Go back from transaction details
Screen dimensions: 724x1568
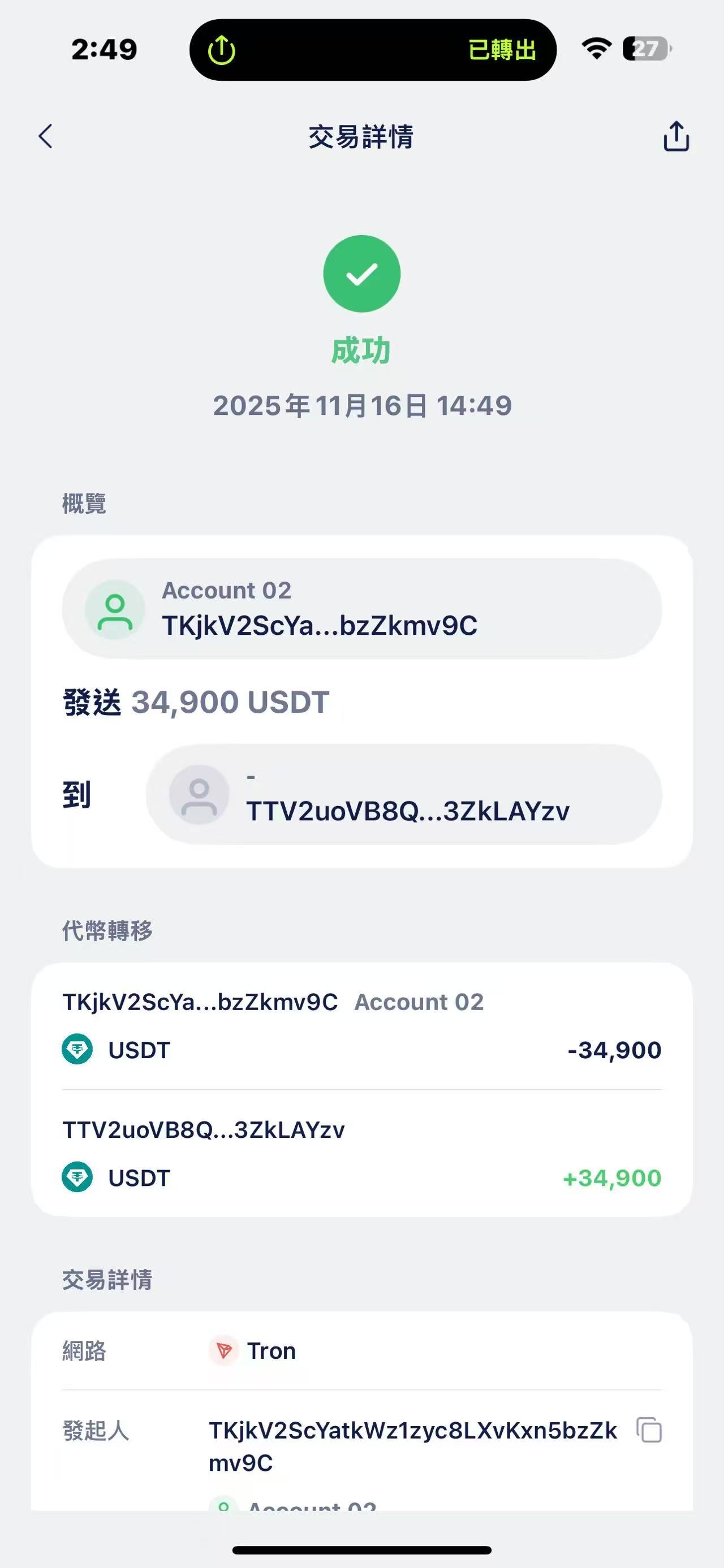point(46,136)
